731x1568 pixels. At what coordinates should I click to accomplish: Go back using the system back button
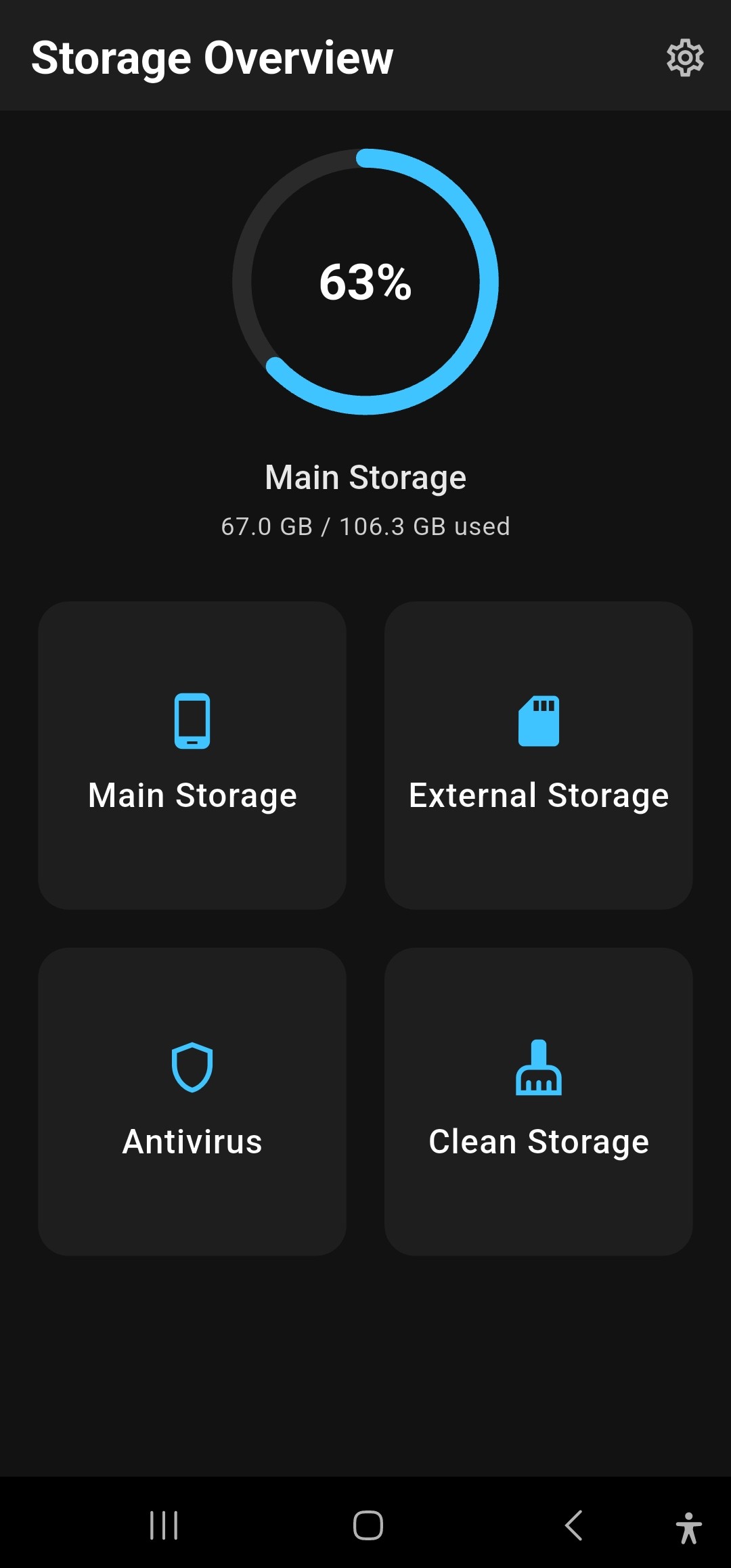click(x=574, y=1525)
